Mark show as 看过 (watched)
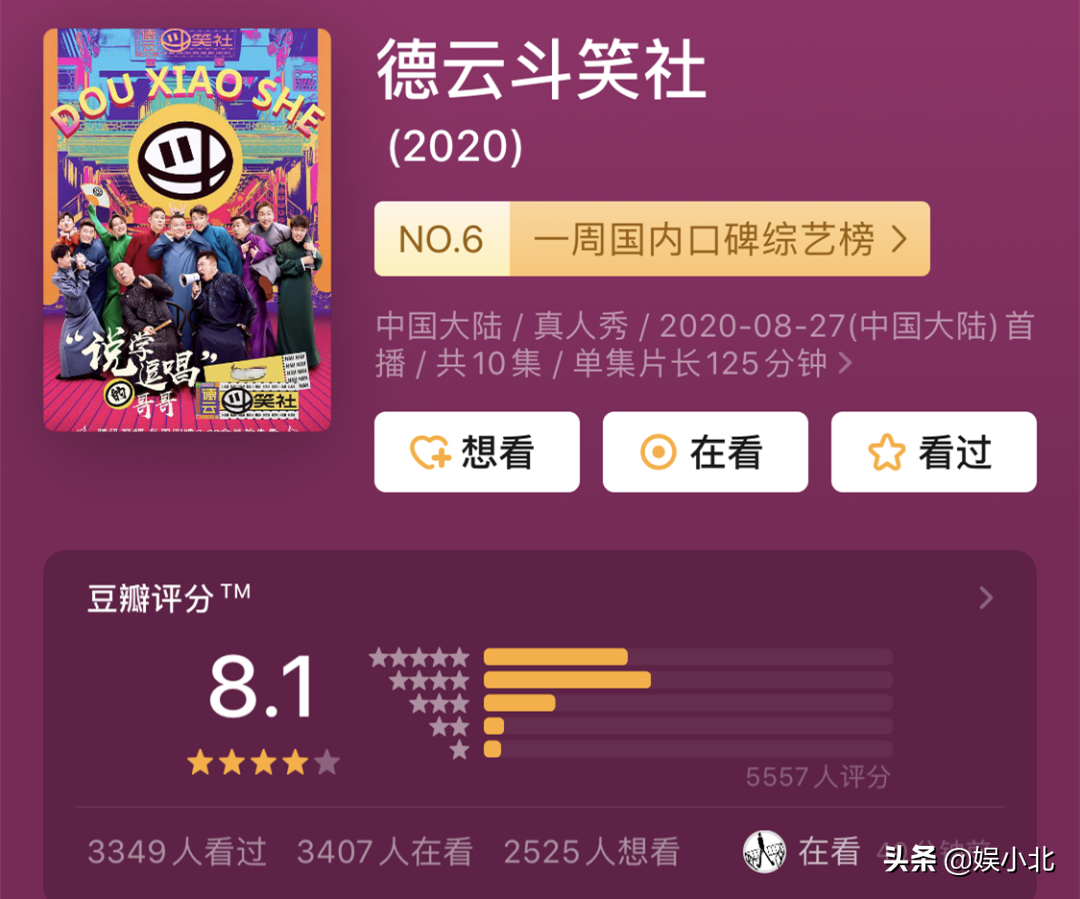 tap(933, 452)
